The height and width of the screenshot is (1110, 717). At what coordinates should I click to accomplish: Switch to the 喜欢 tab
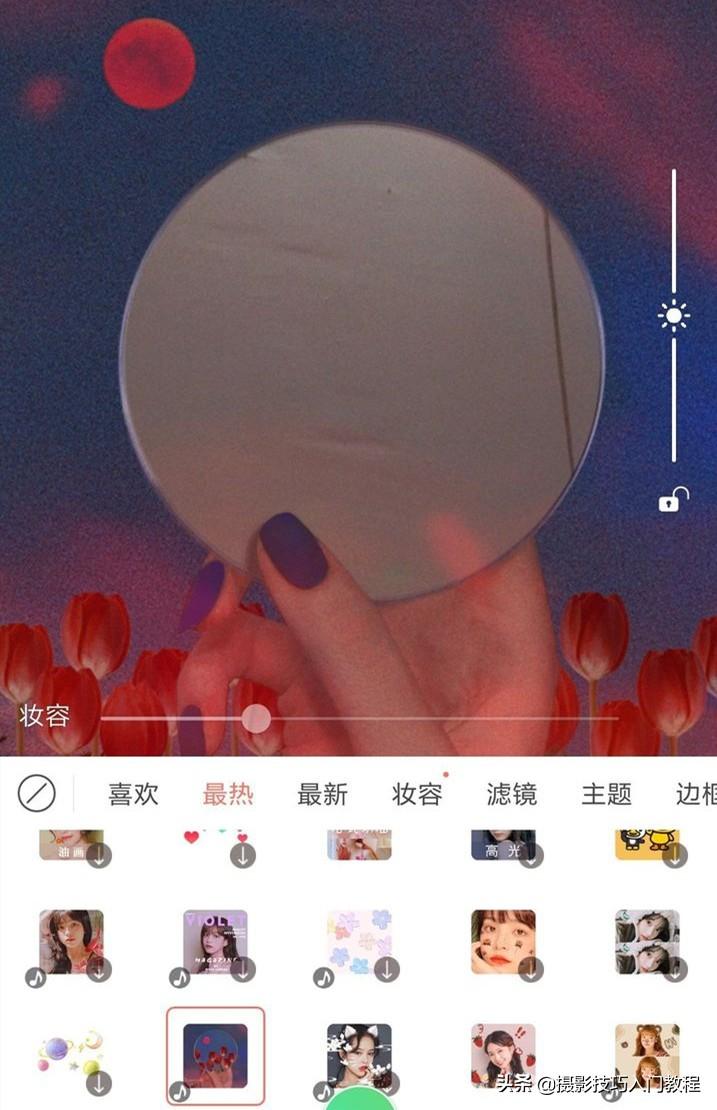[134, 794]
